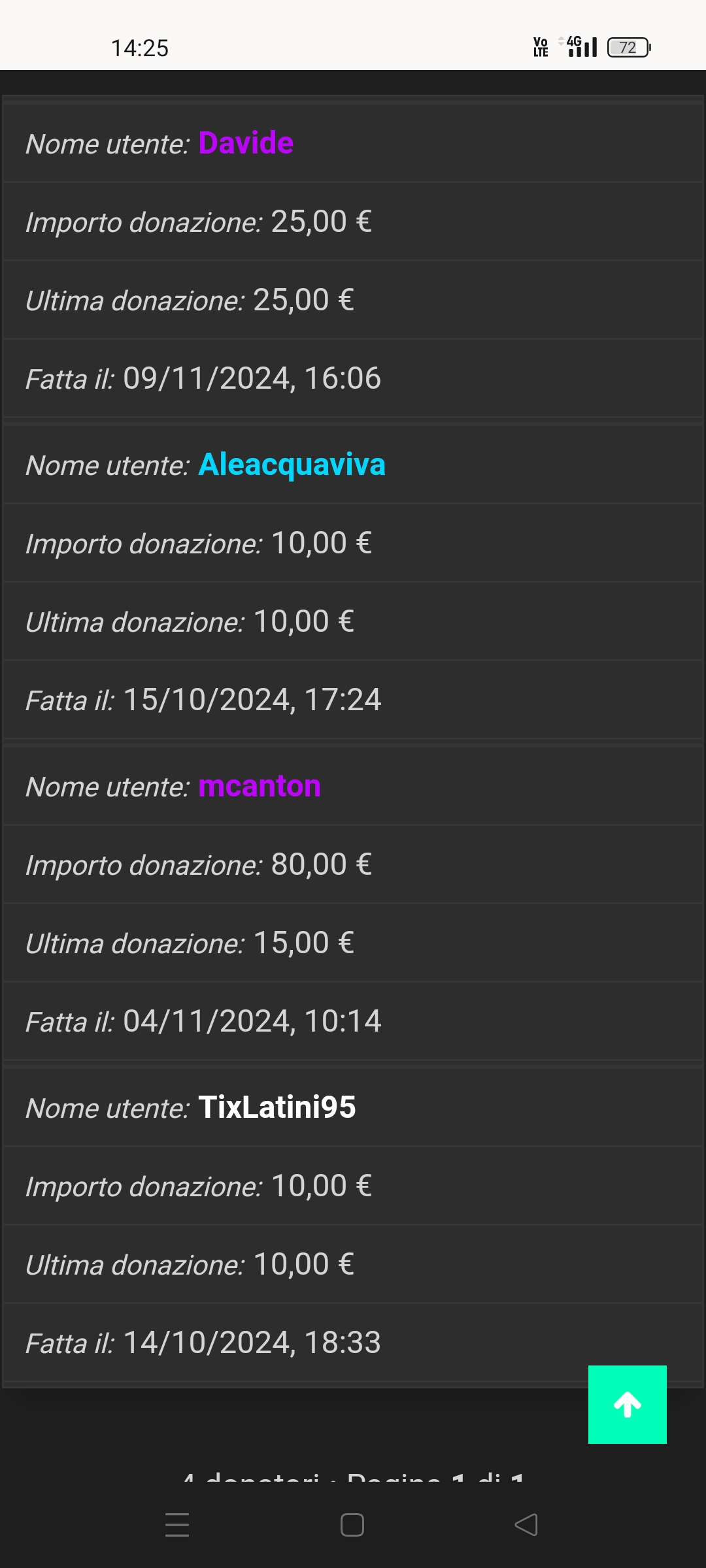Image resolution: width=706 pixels, height=1568 pixels.
Task: Open Aleacquaviva's user profile link
Action: tap(292, 465)
